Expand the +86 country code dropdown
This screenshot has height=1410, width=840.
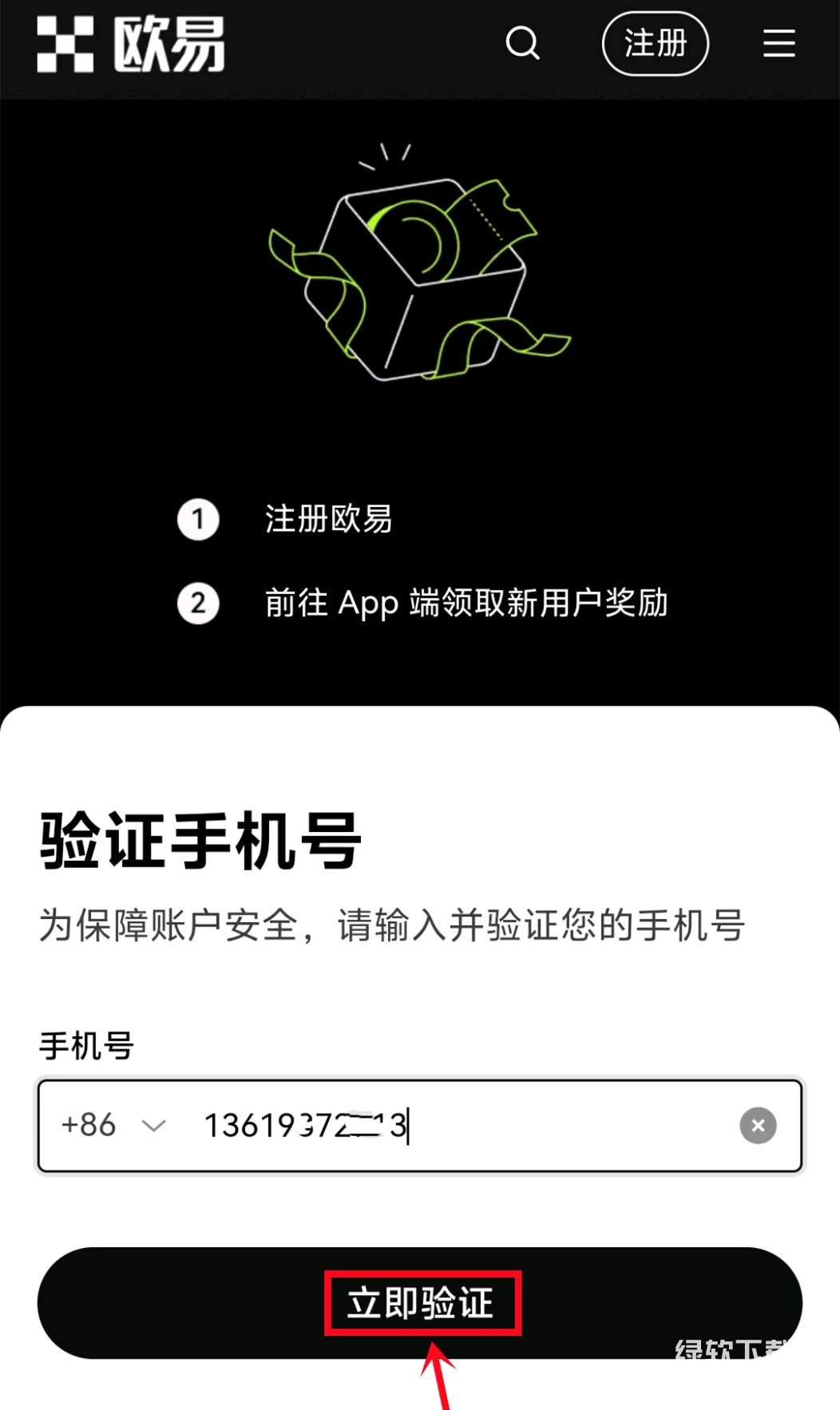point(113,1125)
